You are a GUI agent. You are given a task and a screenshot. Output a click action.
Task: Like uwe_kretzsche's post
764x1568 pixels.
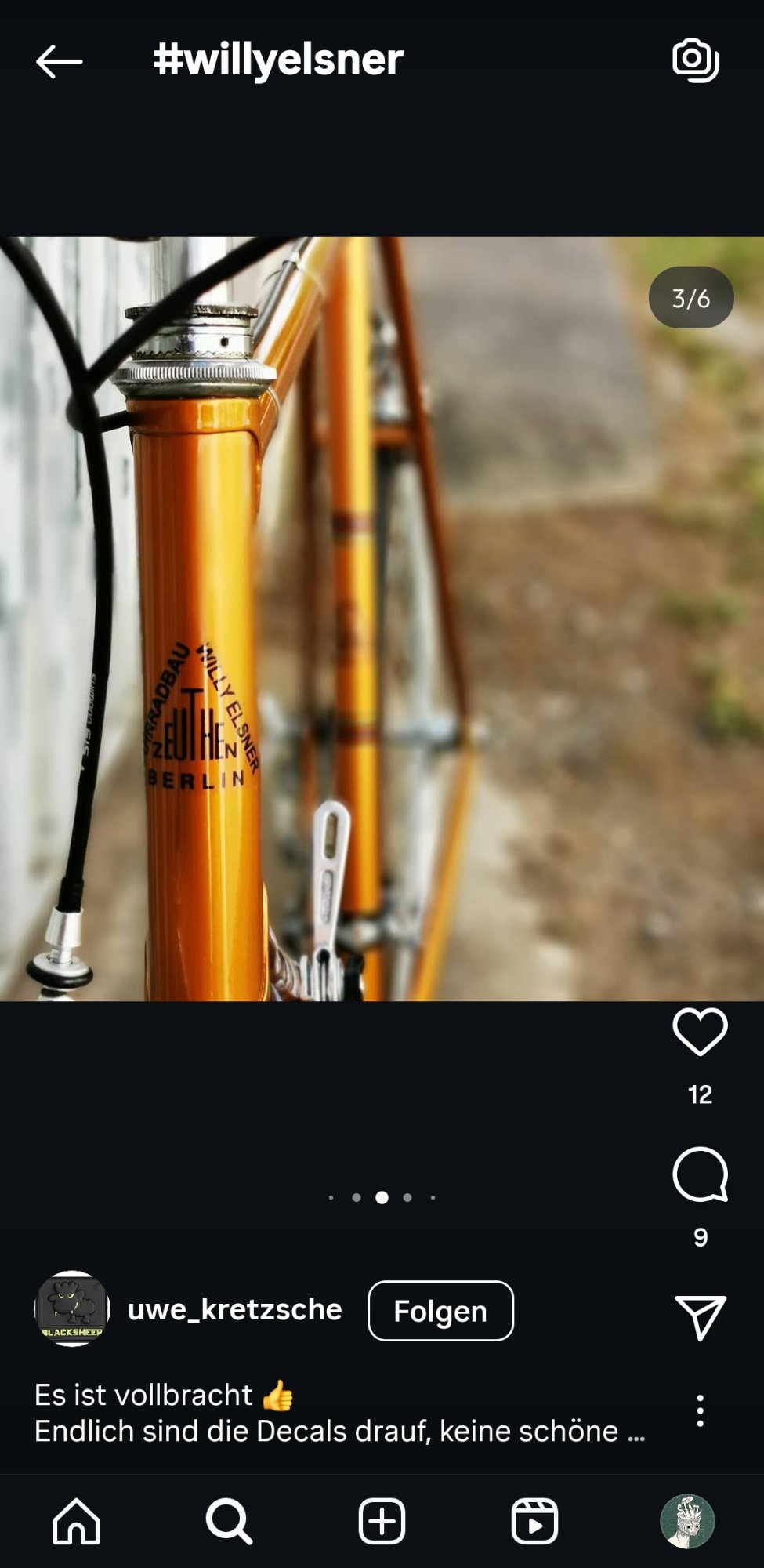(700, 1033)
